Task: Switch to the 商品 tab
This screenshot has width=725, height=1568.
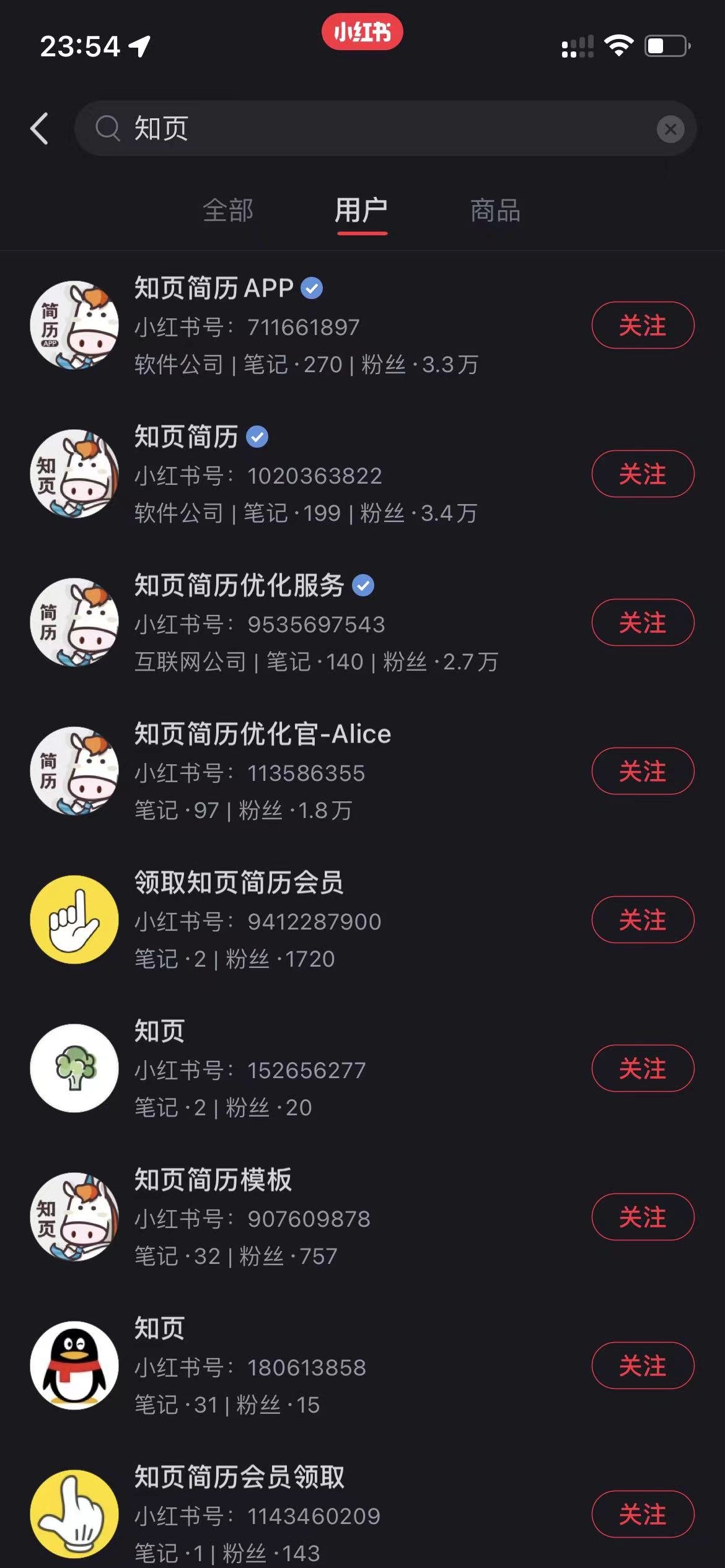Action: 495,211
